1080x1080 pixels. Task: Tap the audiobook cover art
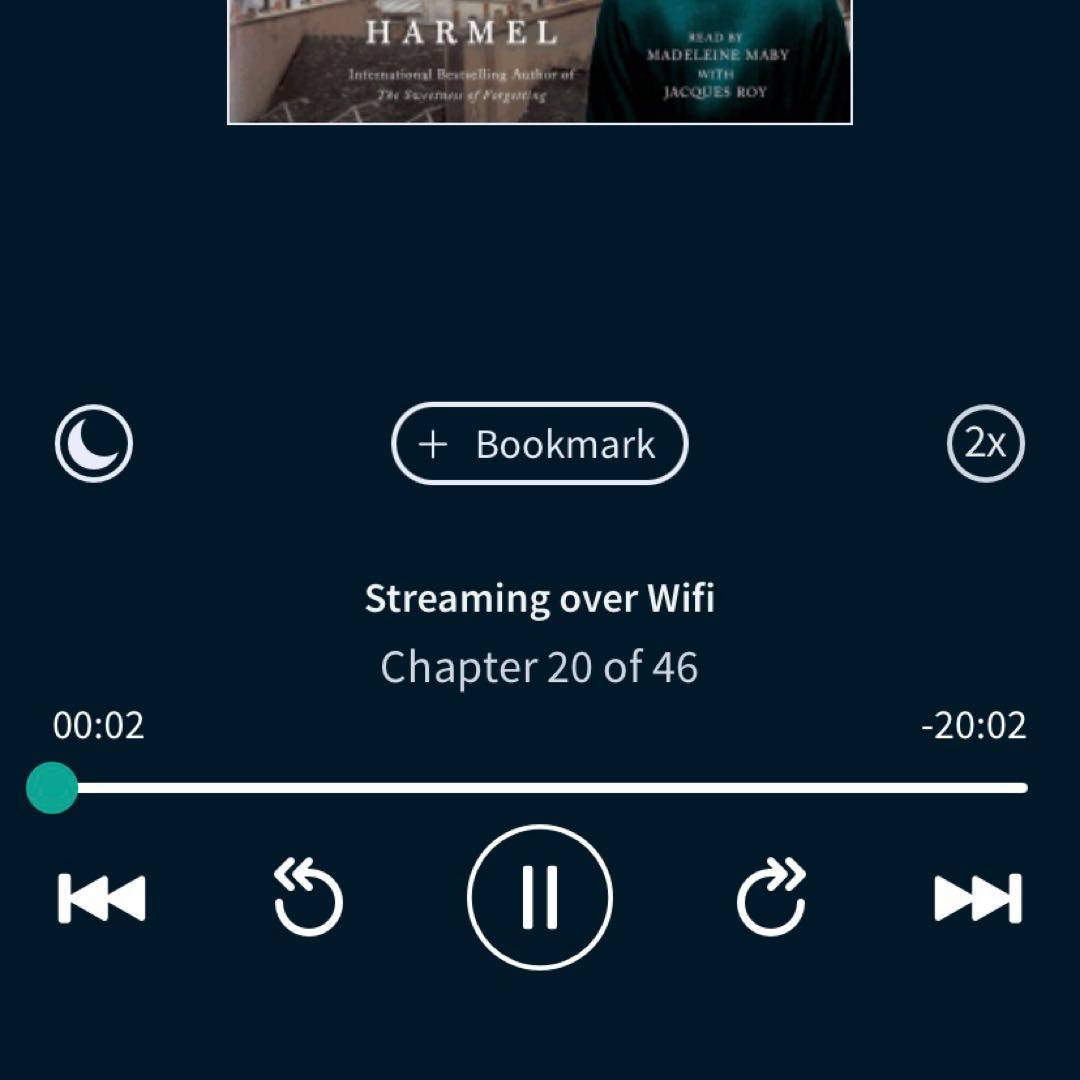(x=540, y=60)
